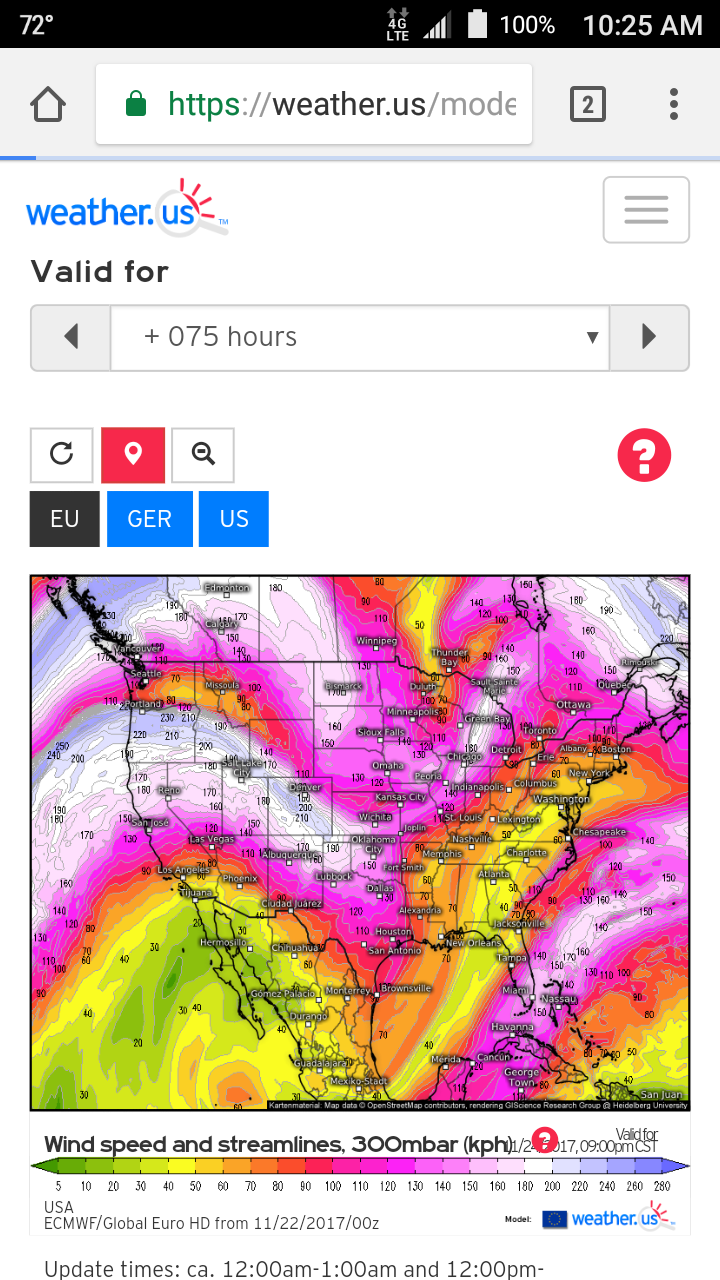Open the tab switcher showing 2 tabs
This screenshot has width=720, height=1280.
click(x=587, y=104)
